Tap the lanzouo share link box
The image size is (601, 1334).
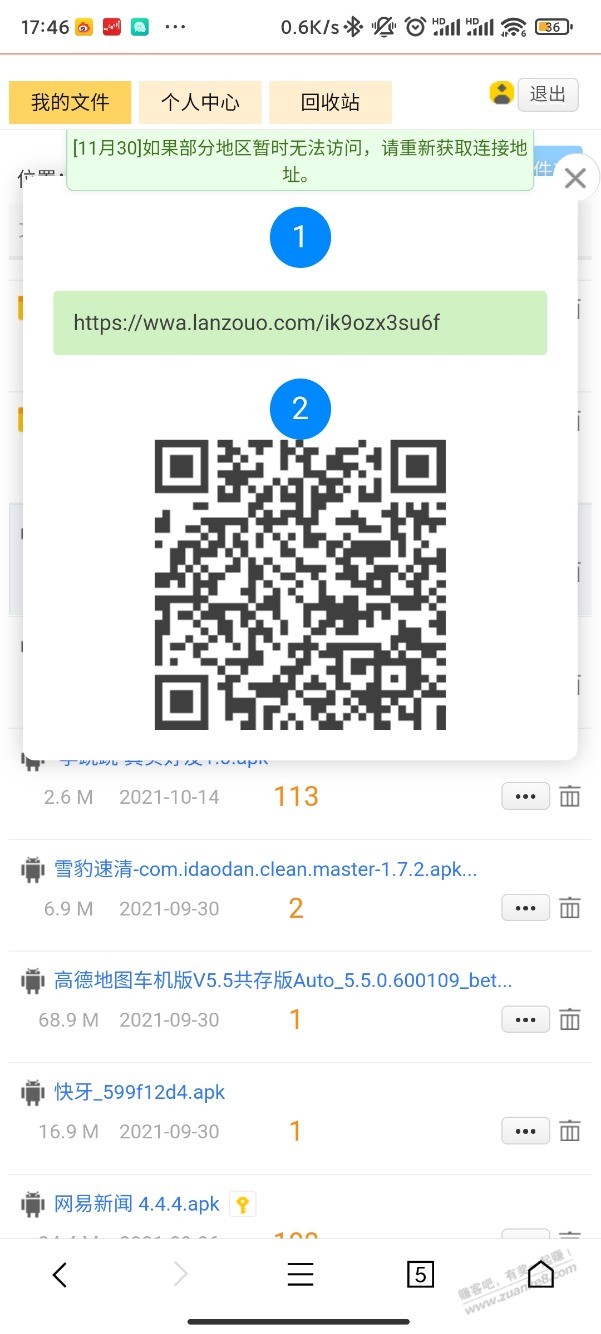(300, 323)
